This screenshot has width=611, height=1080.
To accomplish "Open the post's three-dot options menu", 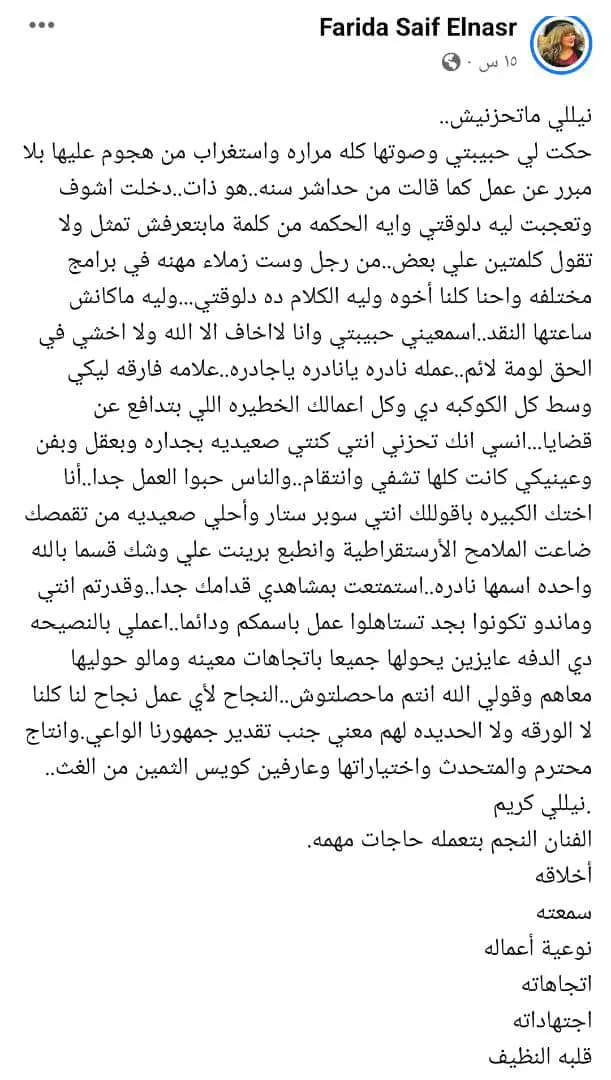I will click(41, 26).
